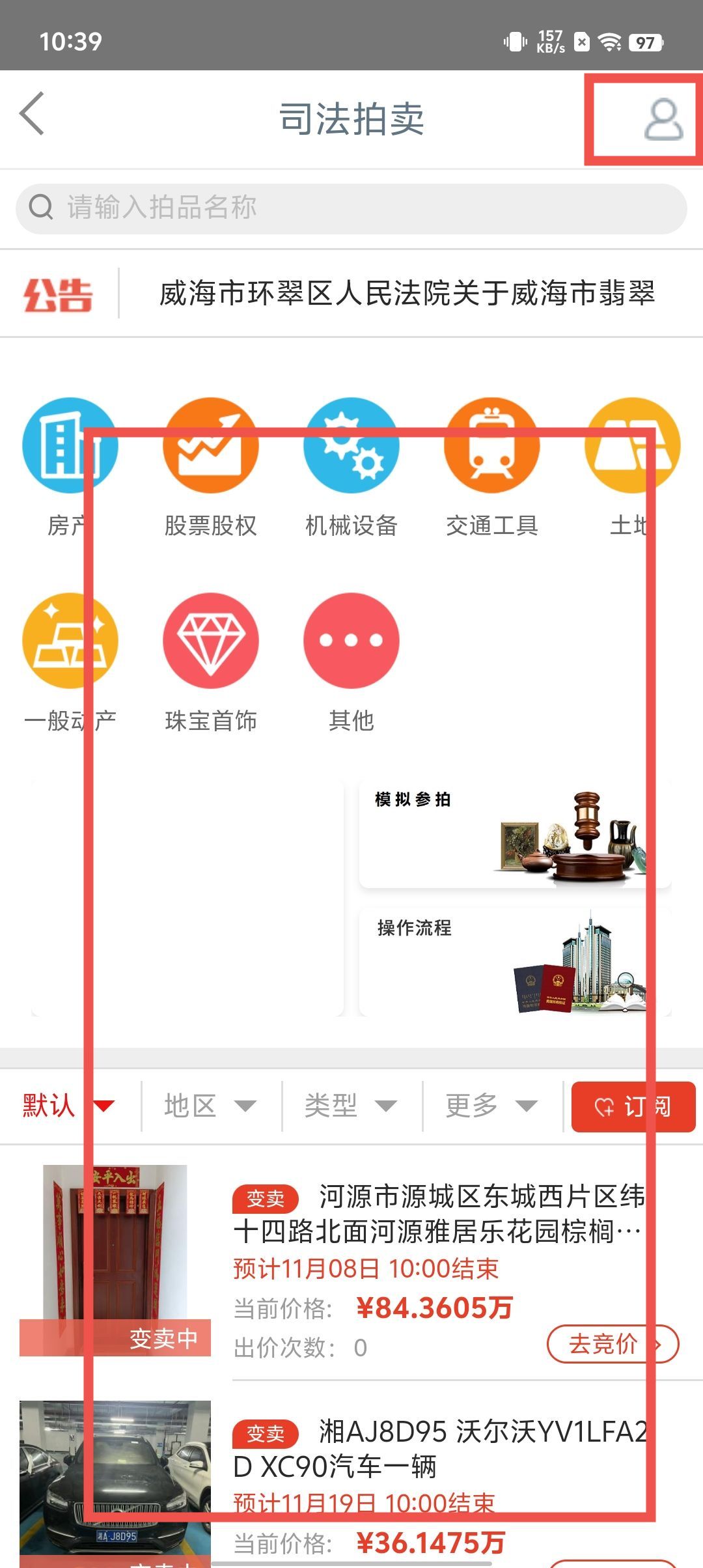
Task: Open the 操作流程 card
Action: coord(514,961)
